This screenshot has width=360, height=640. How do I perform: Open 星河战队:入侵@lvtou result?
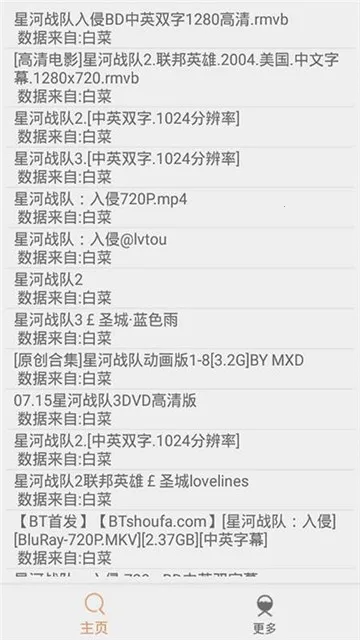180,248
